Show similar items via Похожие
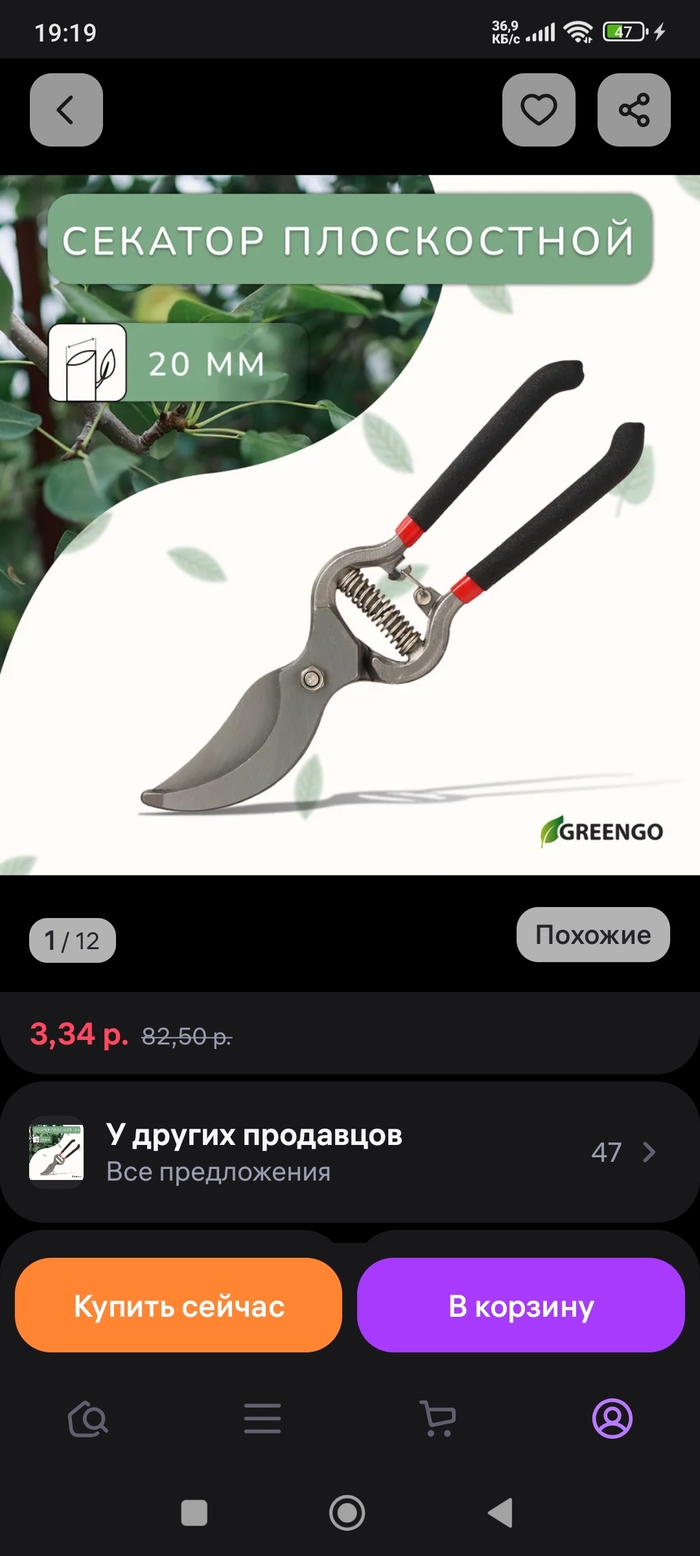This screenshot has height=1556, width=700. pyautogui.click(x=593, y=935)
